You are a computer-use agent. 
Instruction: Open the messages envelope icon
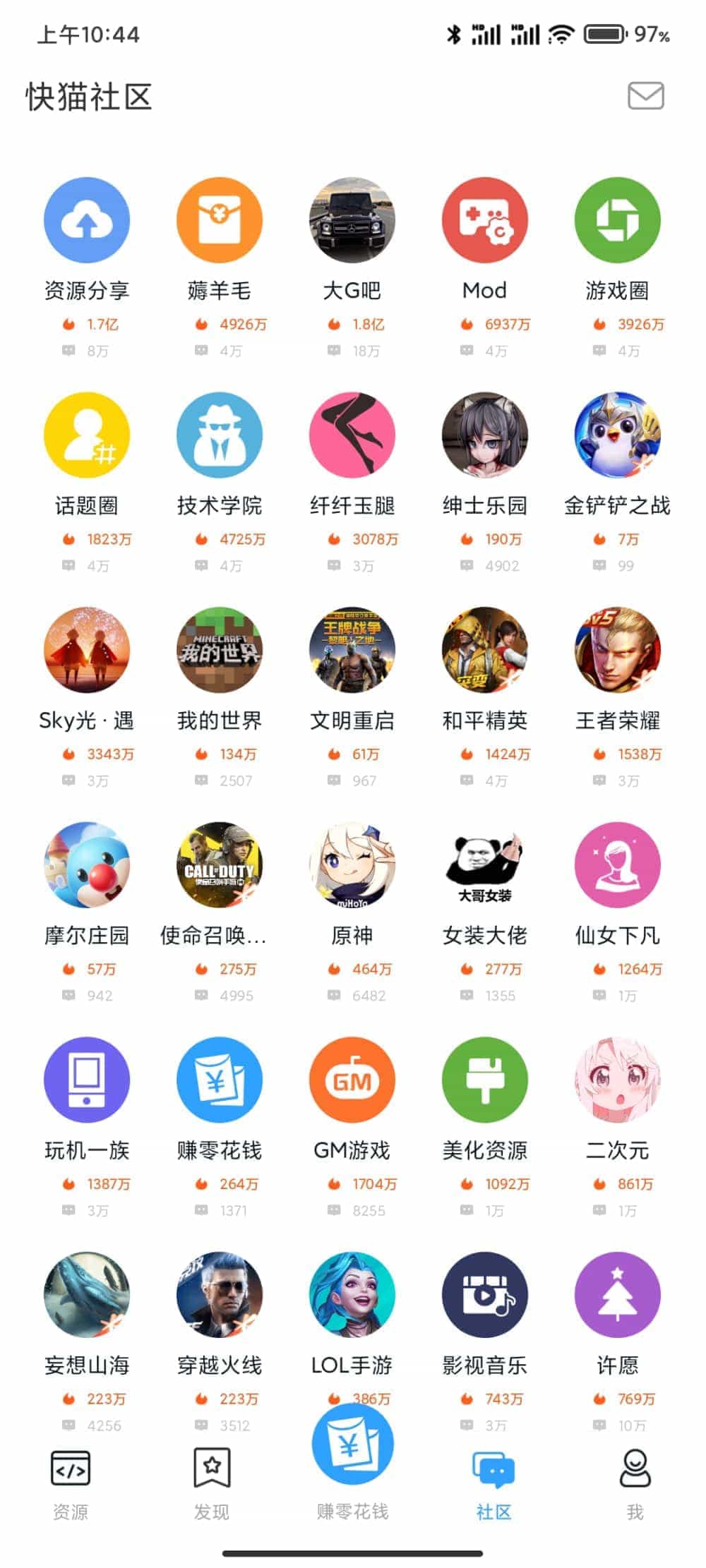click(645, 96)
